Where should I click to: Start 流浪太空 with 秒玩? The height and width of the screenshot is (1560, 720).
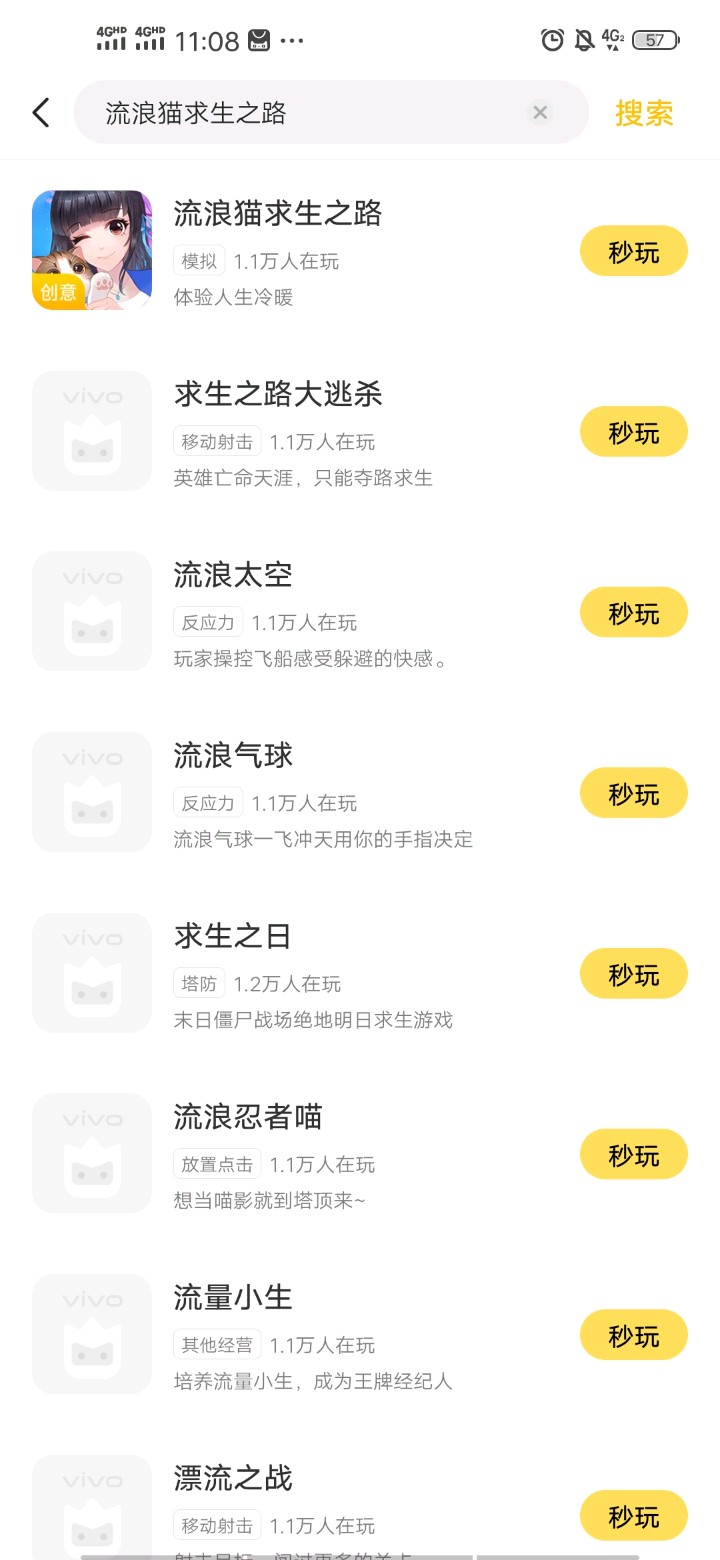(634, 613)
